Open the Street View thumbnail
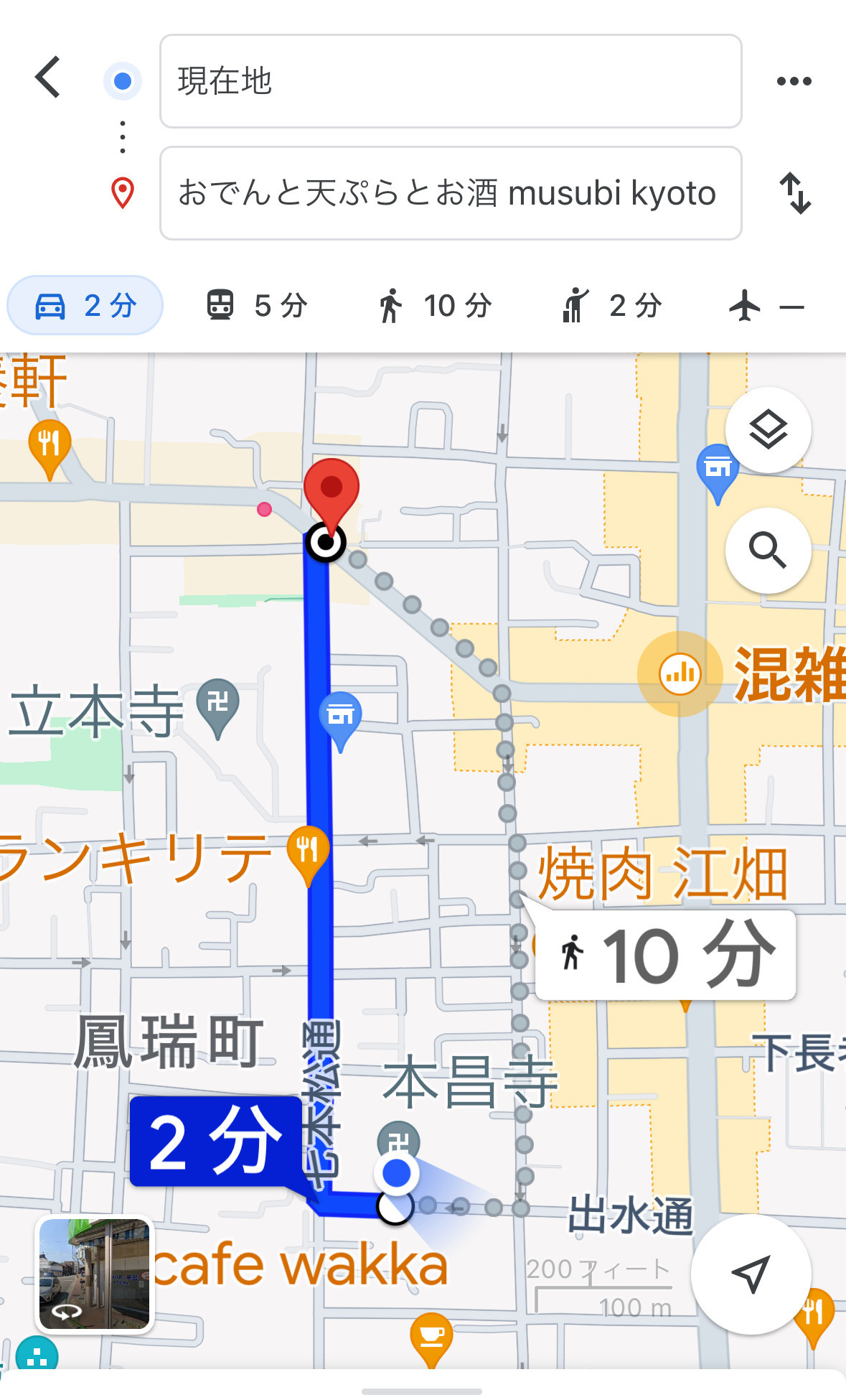 (x=95, y=1274)
